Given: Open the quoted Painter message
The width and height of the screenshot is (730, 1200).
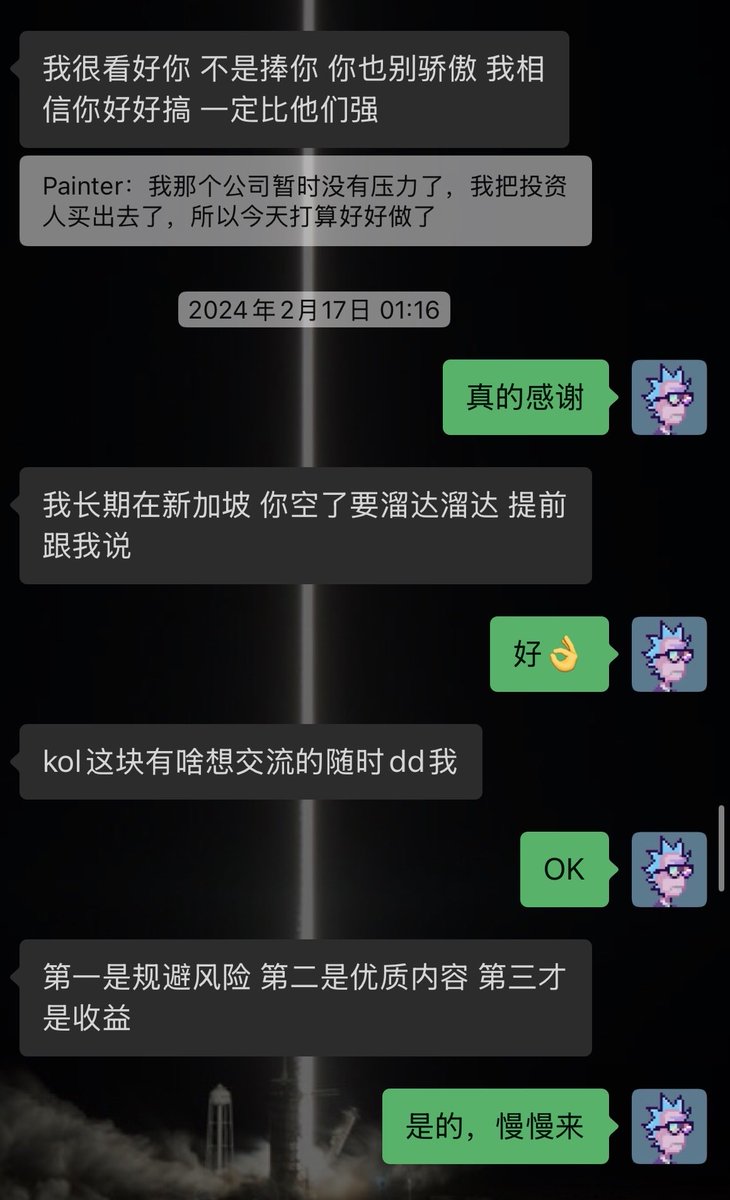Looking at the screenshot, I should point(305,201).
